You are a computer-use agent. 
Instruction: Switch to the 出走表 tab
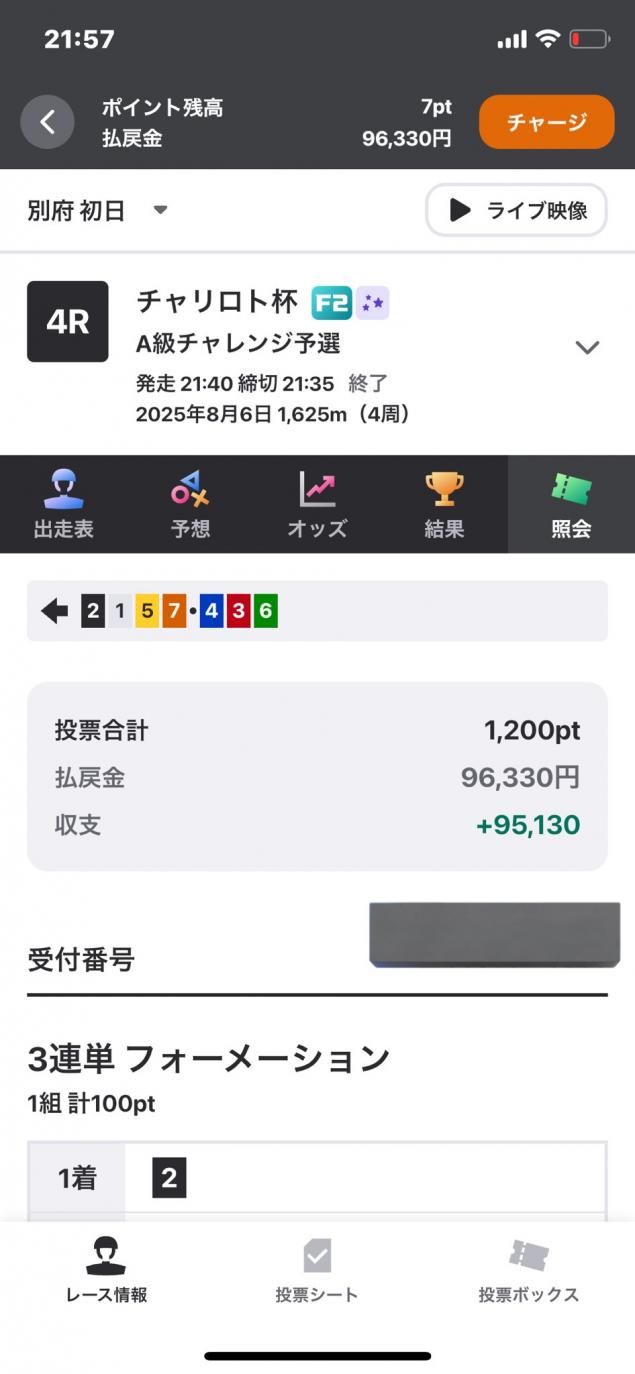(64, 505)
